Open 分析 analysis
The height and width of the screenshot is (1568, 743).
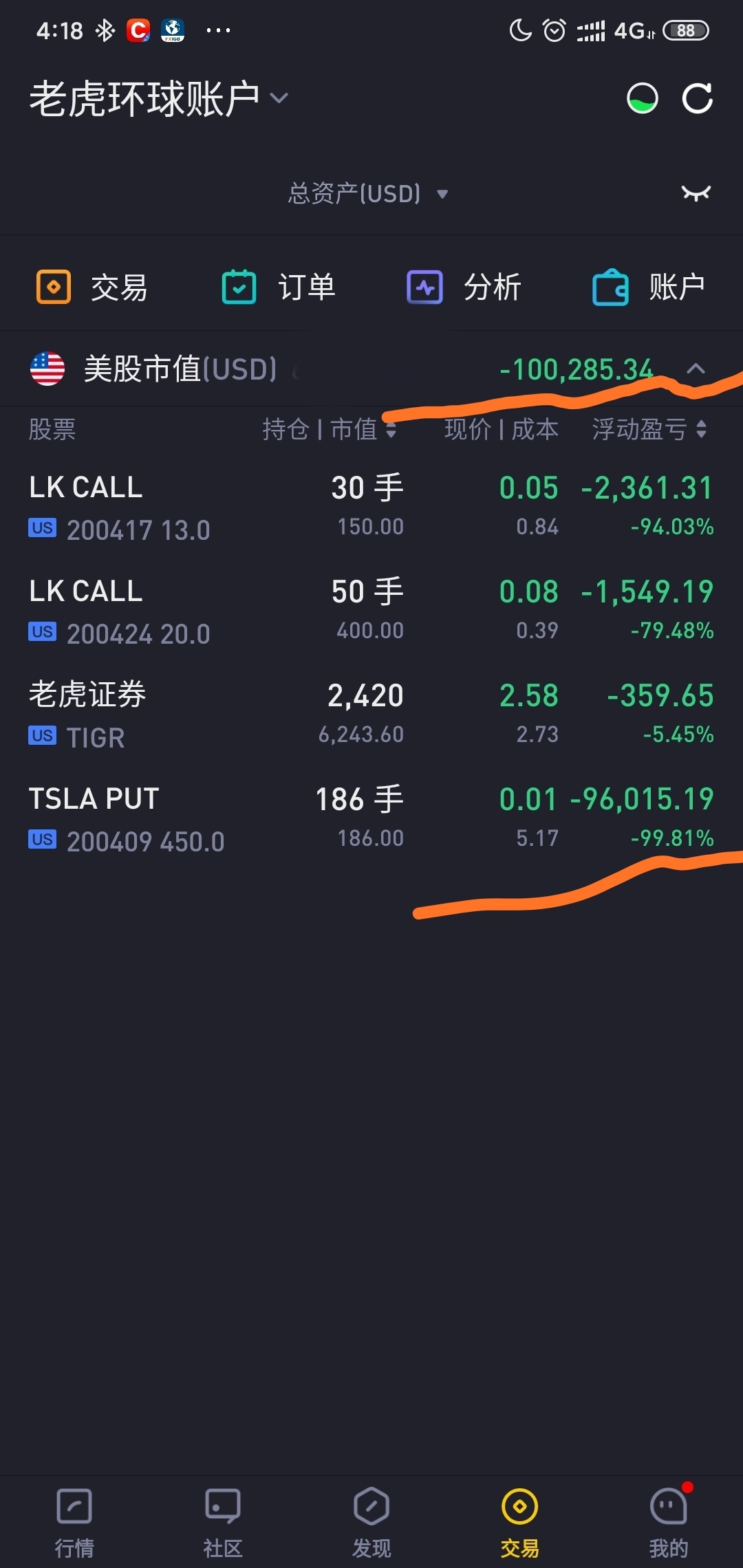(464, 287)
